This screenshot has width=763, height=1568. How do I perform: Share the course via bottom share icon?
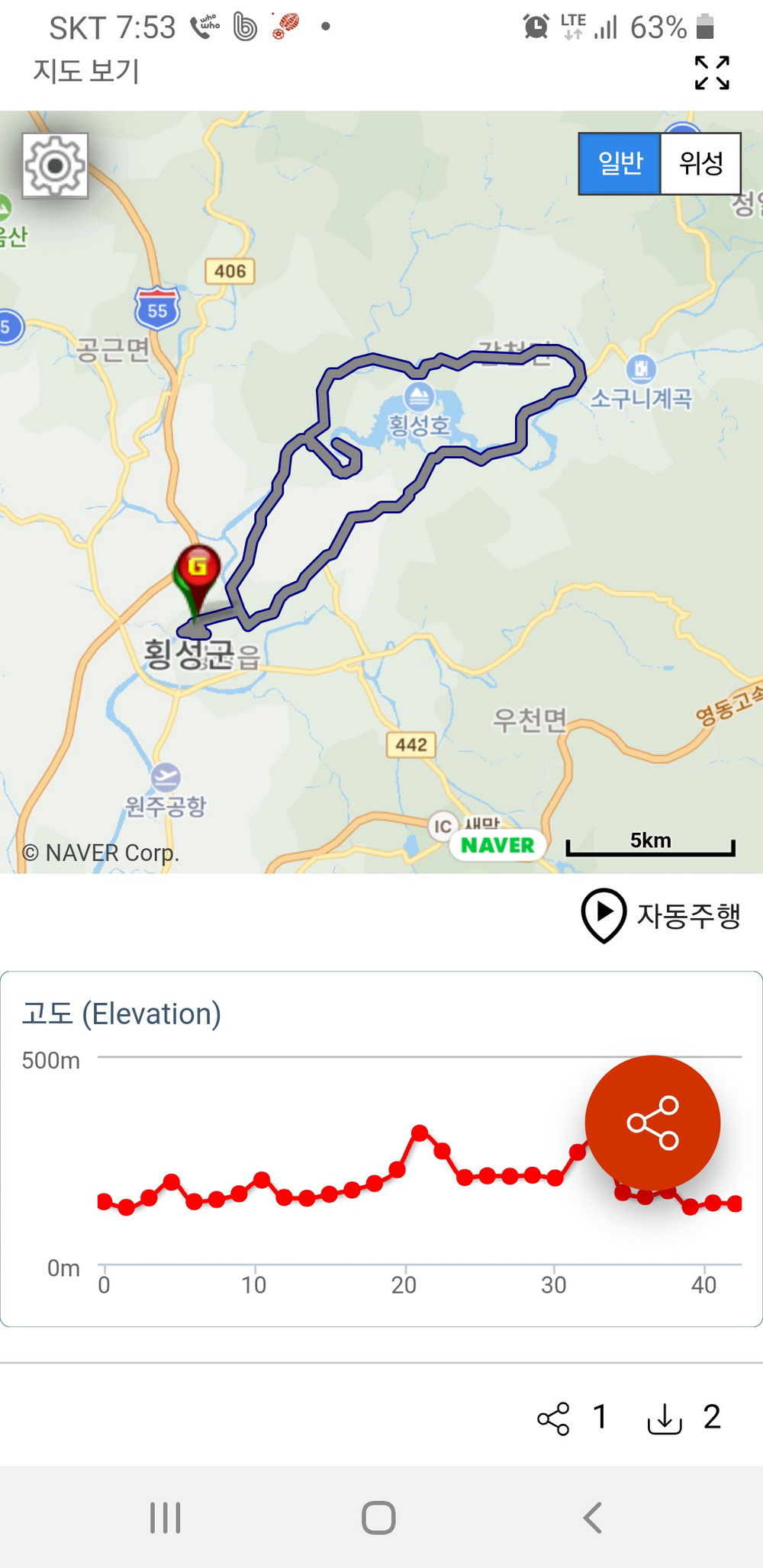554,1419
